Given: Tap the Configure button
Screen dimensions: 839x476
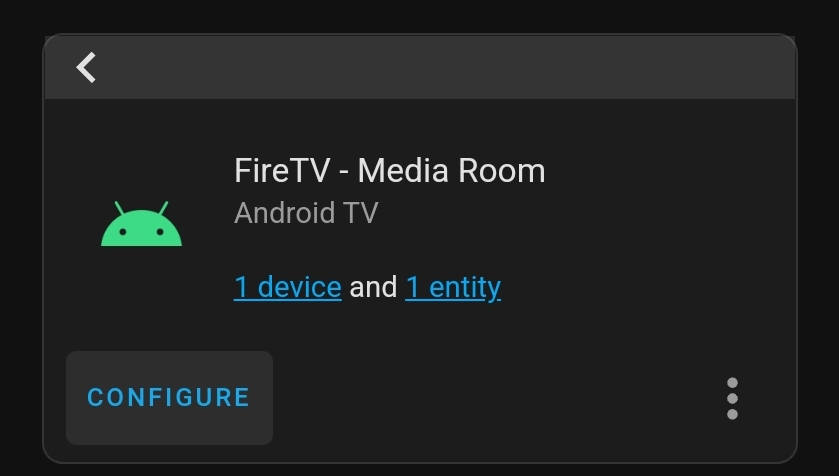Looking at the screenshot, I should 169,397.
